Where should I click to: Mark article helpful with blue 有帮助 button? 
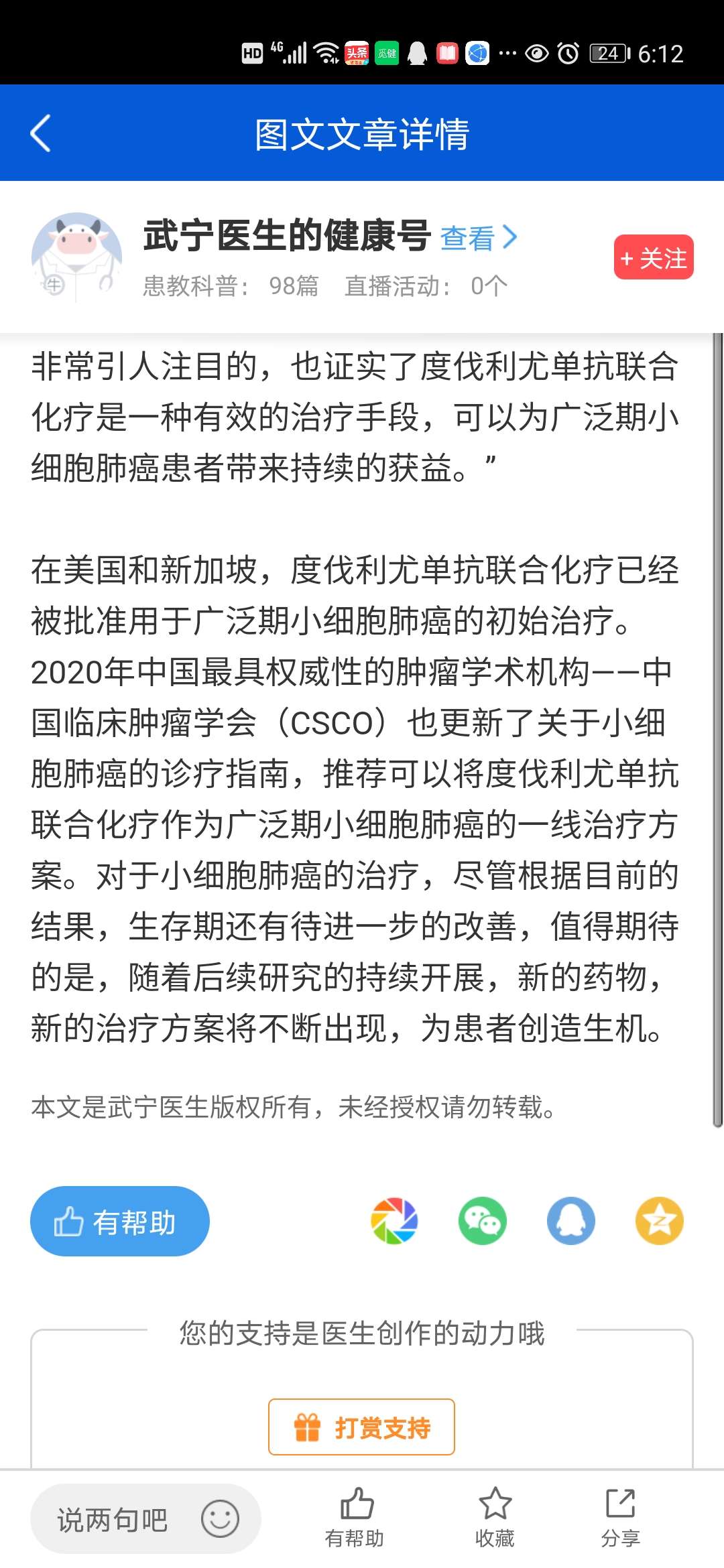pos(119,1221)
